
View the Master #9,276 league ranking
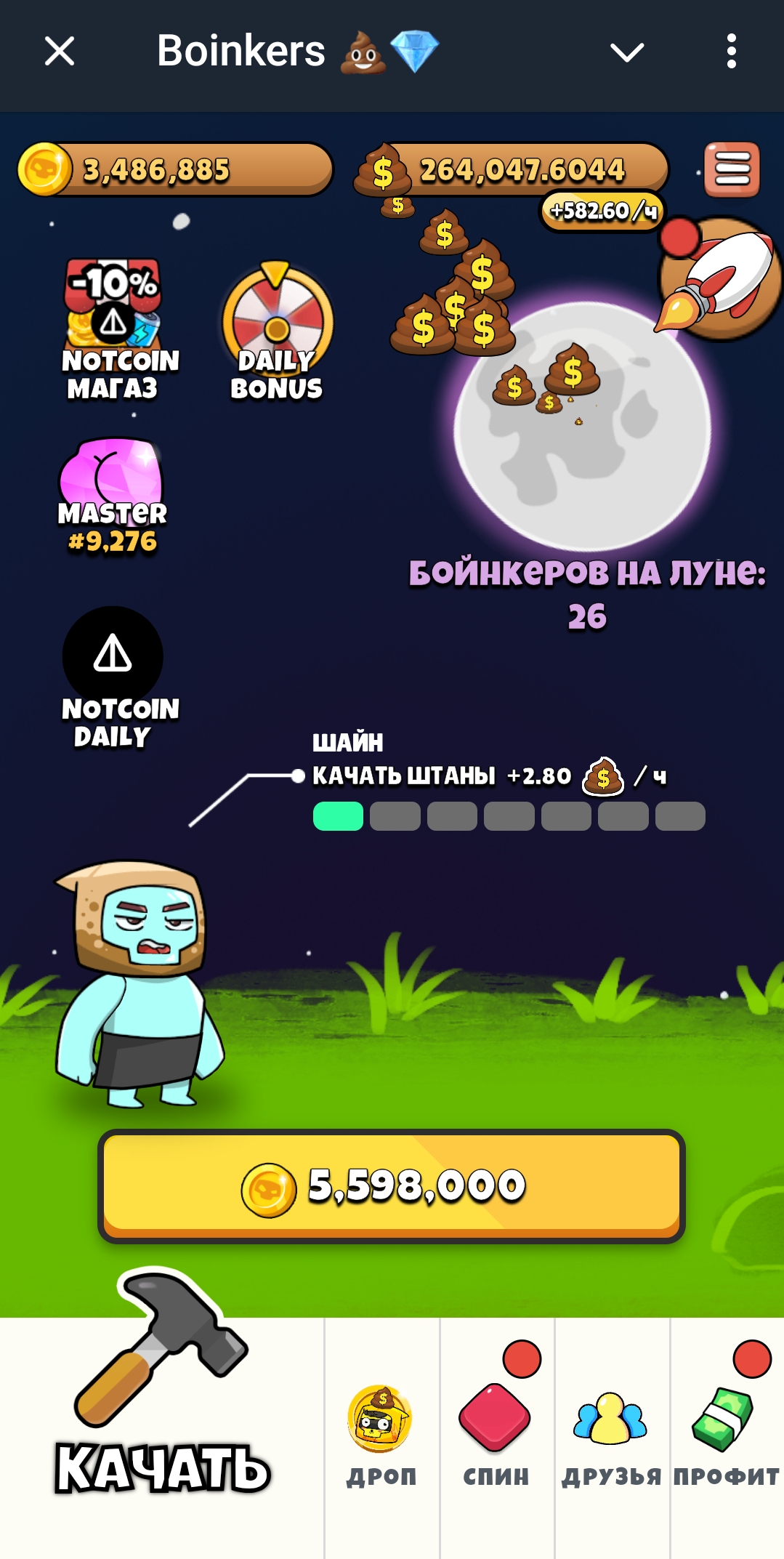(113, 496)
